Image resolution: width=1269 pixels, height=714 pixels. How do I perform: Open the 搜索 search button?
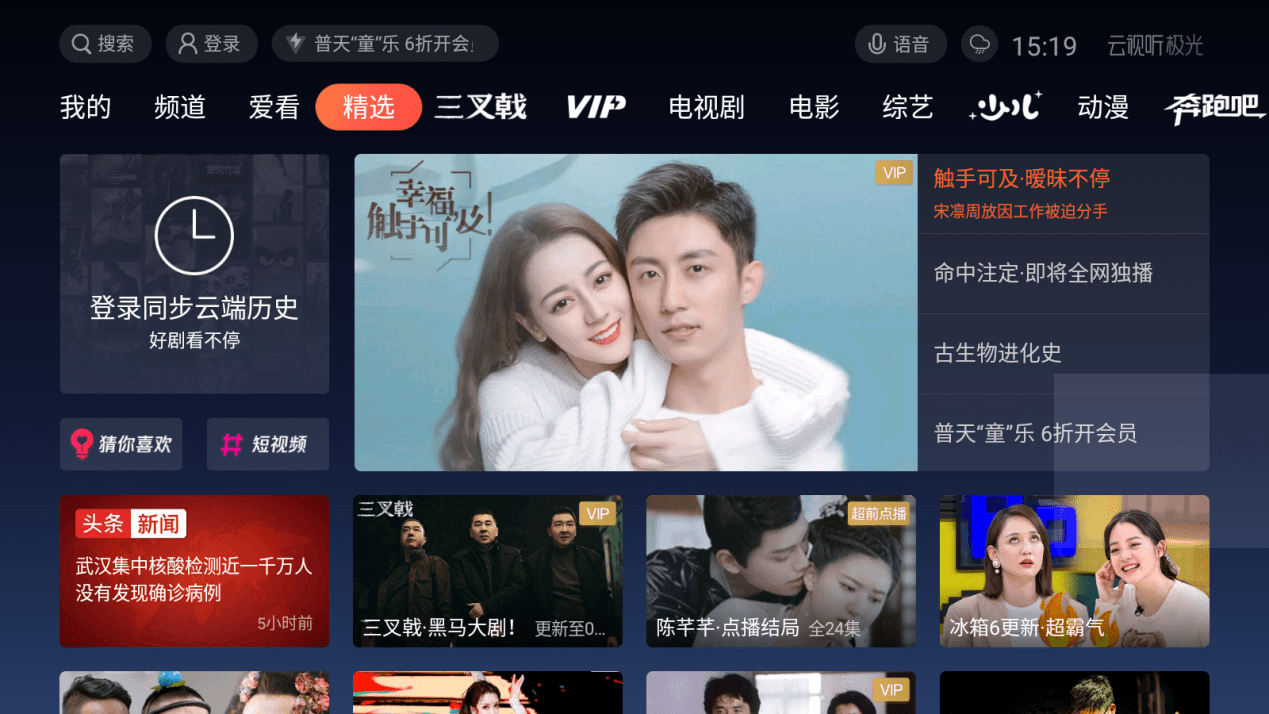(104, 44)
